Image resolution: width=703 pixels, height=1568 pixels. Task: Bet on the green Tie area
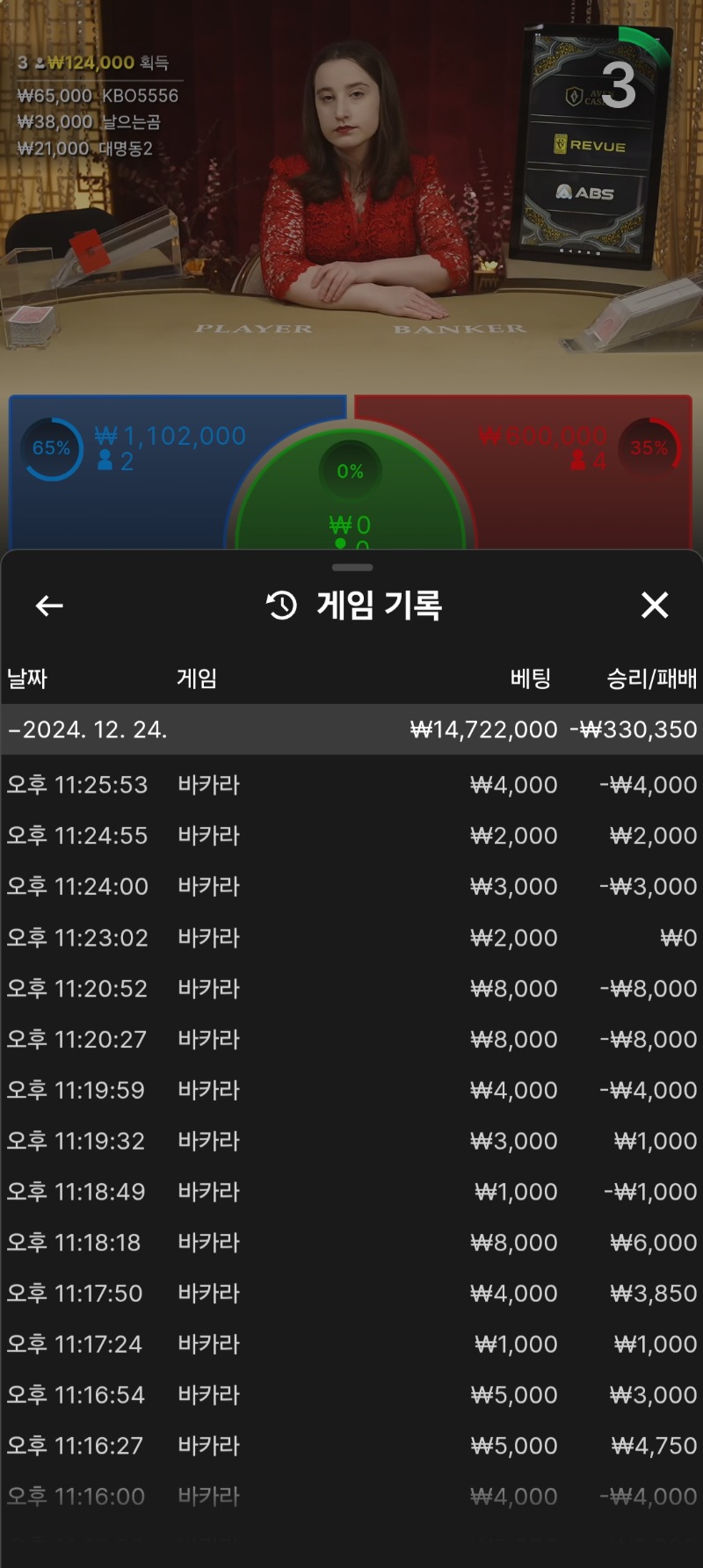[x=351, y=501]
